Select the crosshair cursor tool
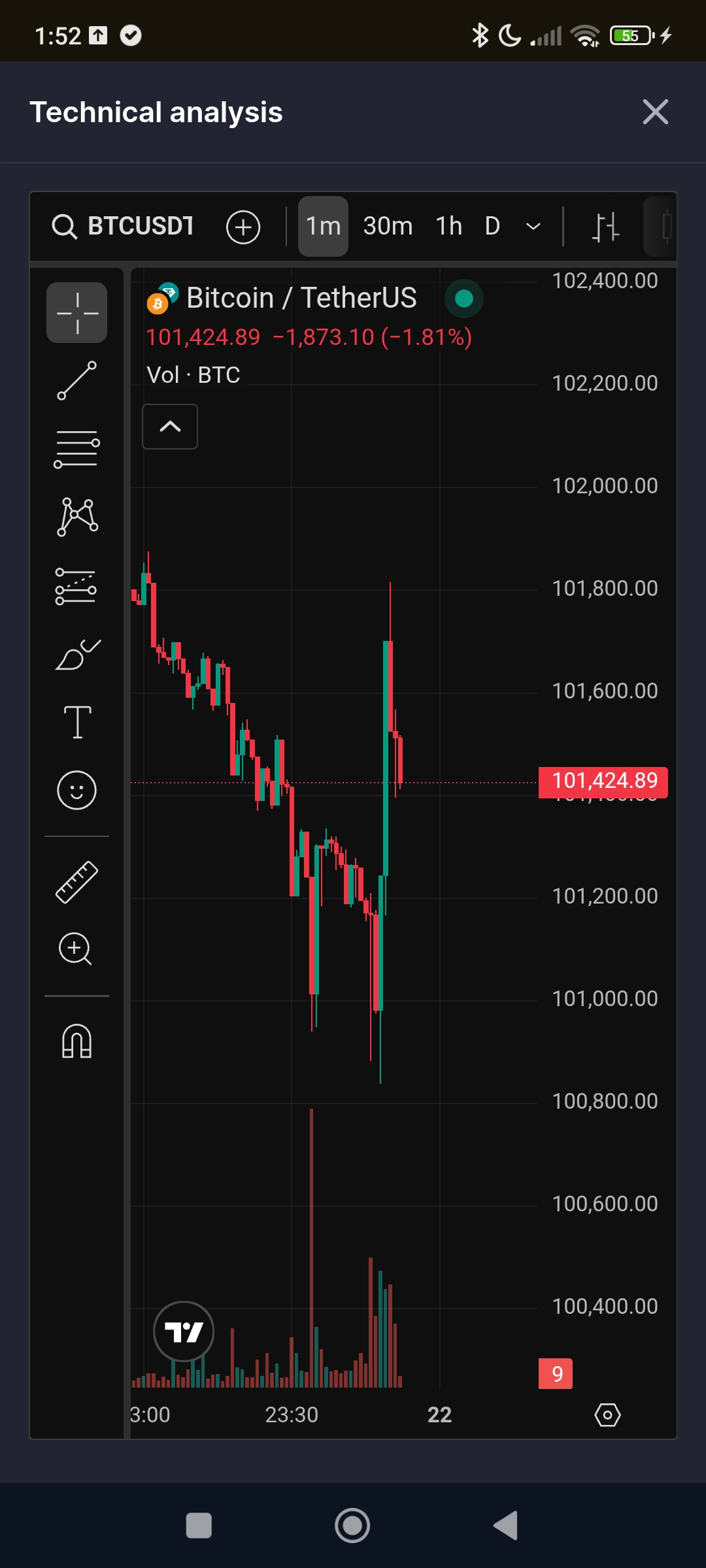Image resolution: width=706 pixels, height=1568 pixels. pos(77,313)
